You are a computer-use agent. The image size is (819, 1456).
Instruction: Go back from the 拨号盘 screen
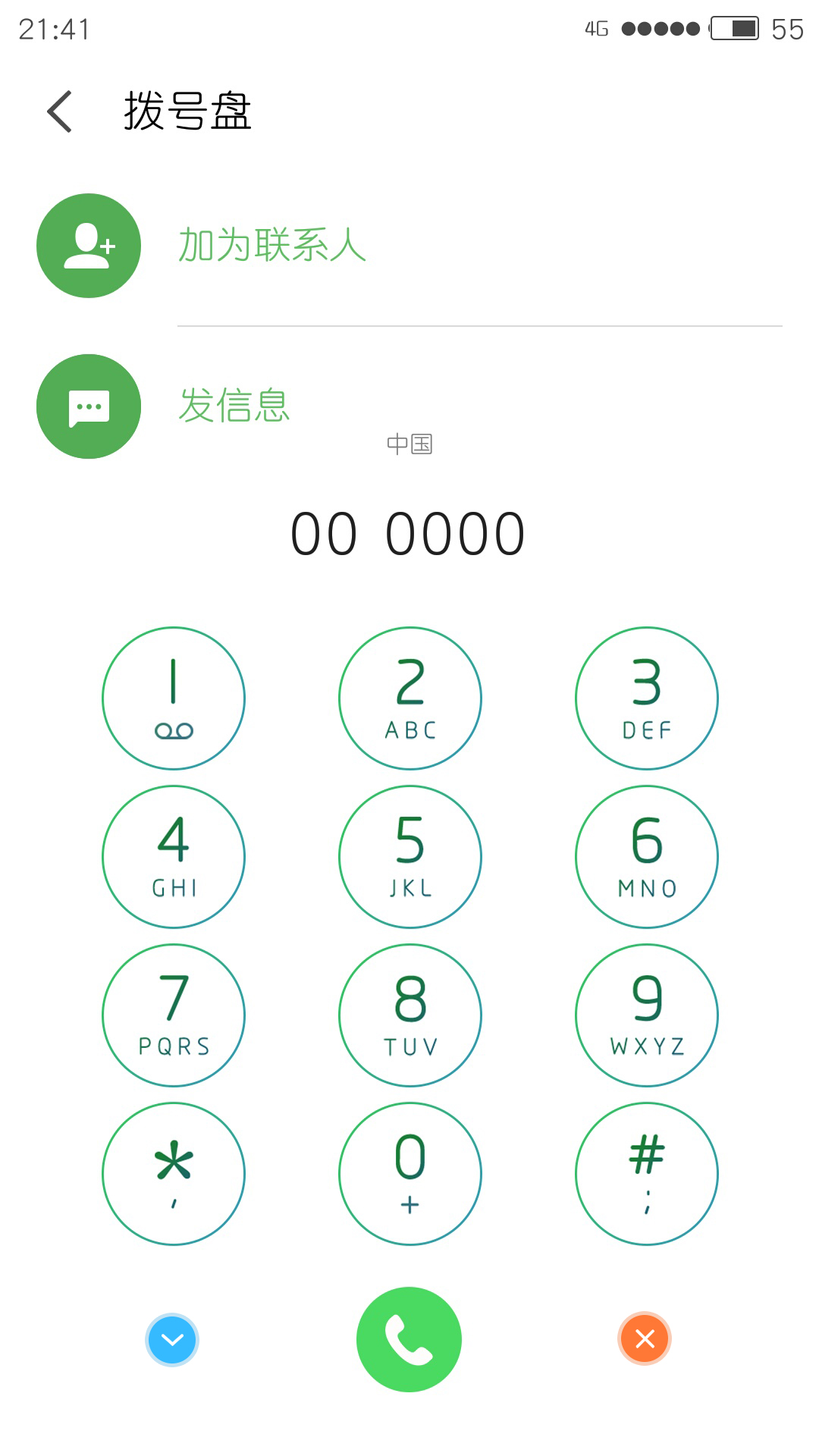coord(59,111)
